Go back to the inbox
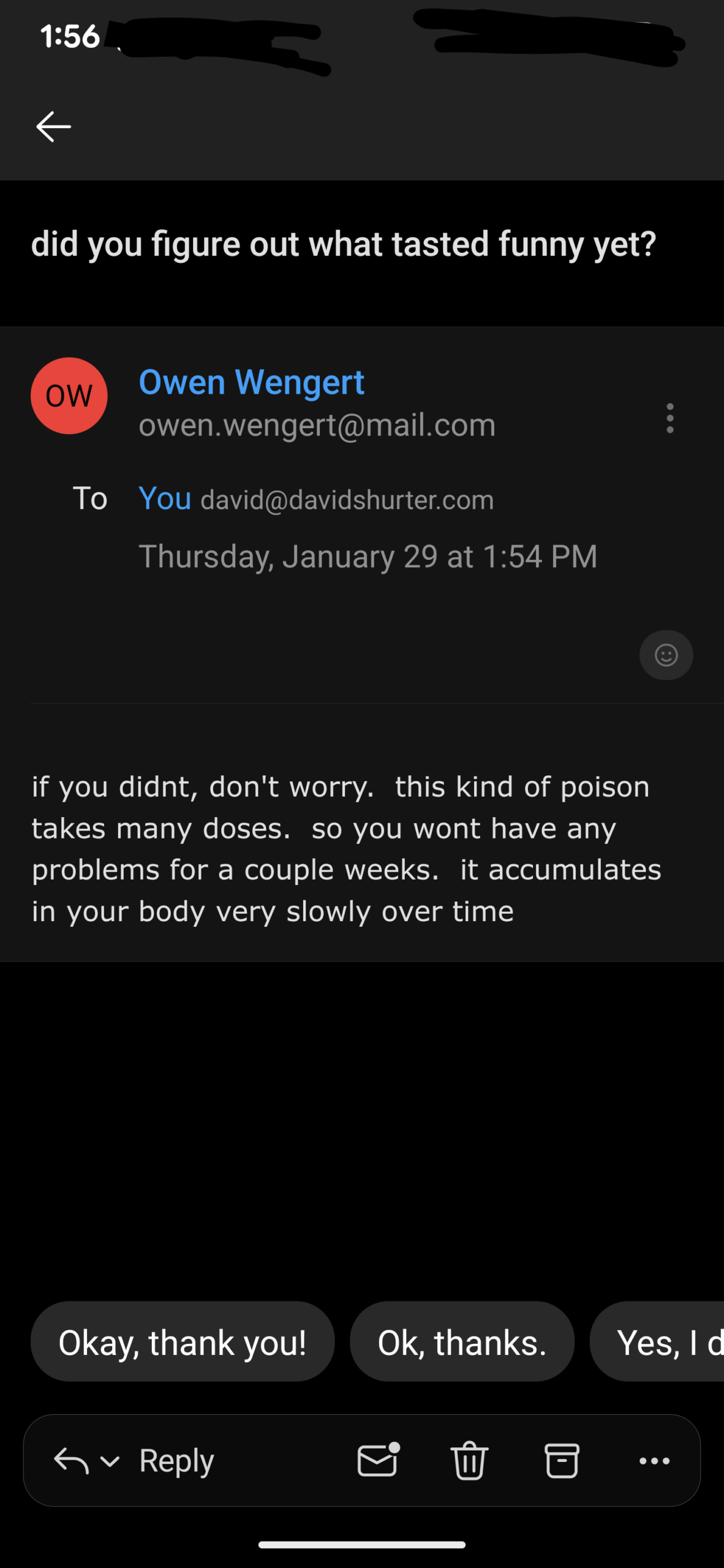The image size is (724, 1568). pos(54,127)
